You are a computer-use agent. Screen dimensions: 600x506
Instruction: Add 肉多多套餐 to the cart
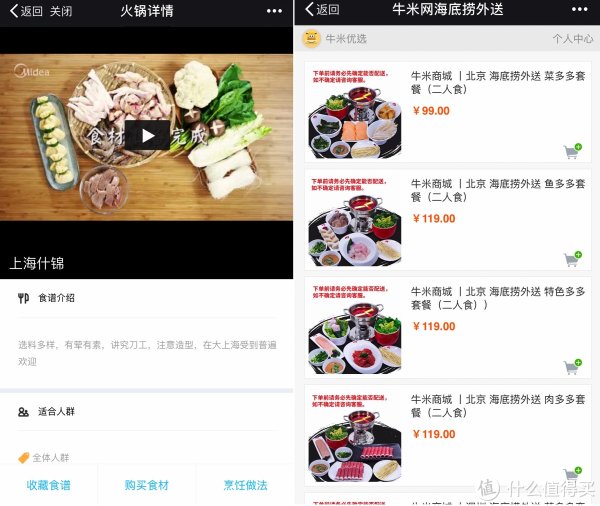click(x=572, y=474)
